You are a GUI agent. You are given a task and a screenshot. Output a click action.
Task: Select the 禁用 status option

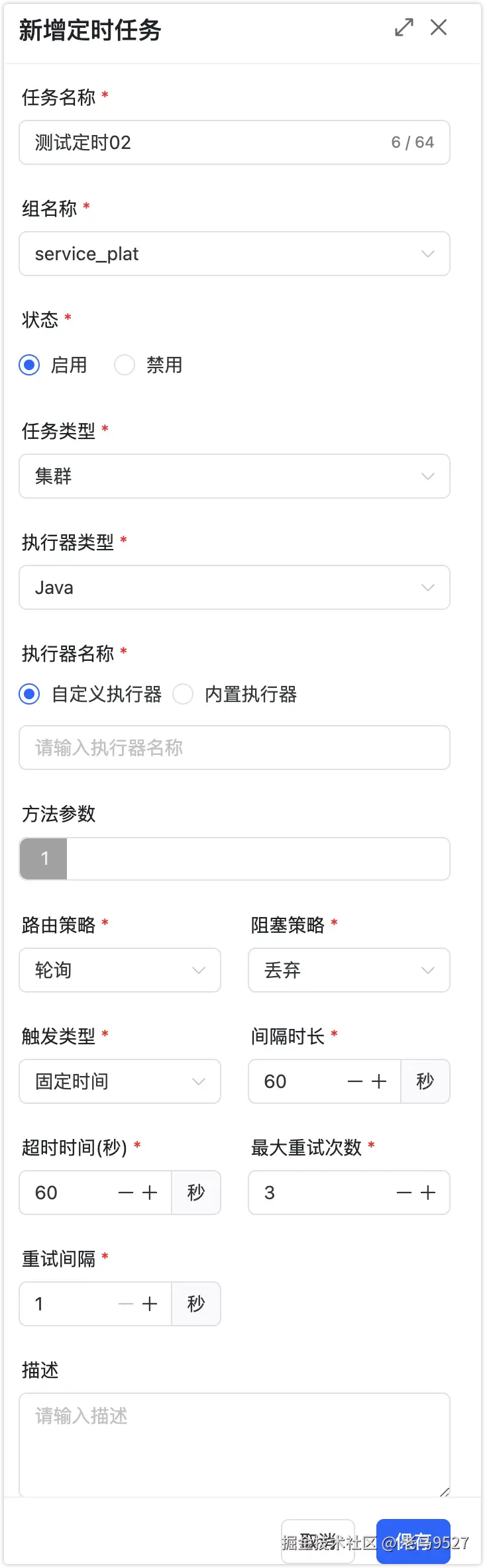125,365
